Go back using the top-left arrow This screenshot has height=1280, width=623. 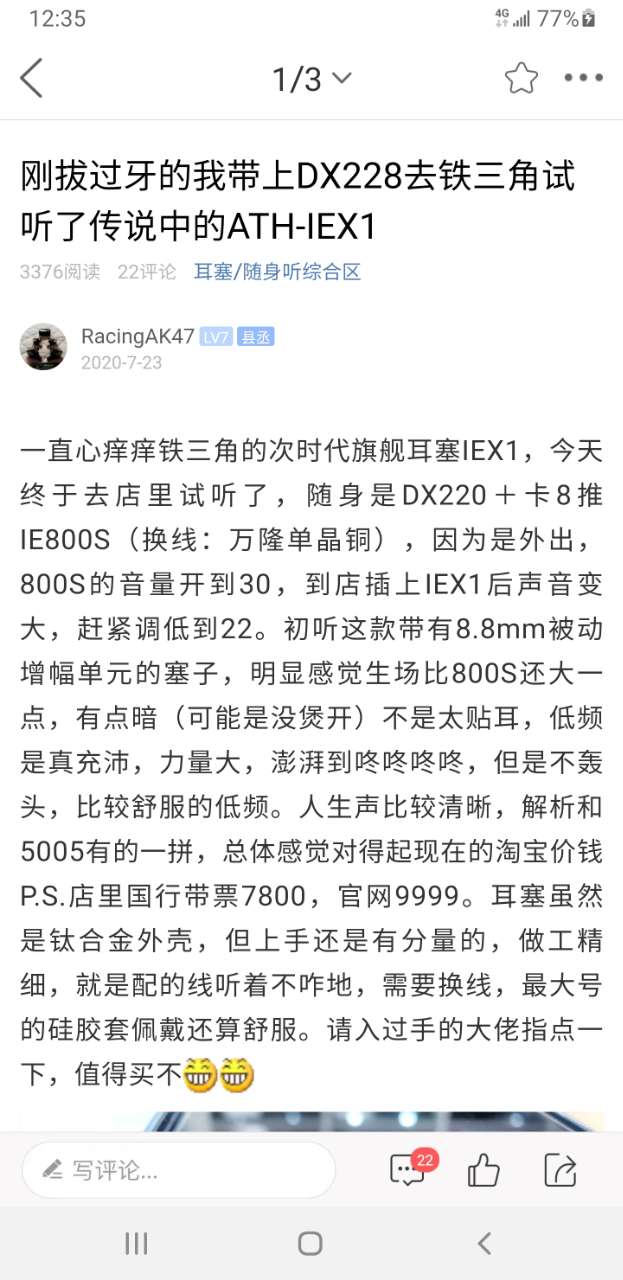pyautogui.click(x=32, y=78)
